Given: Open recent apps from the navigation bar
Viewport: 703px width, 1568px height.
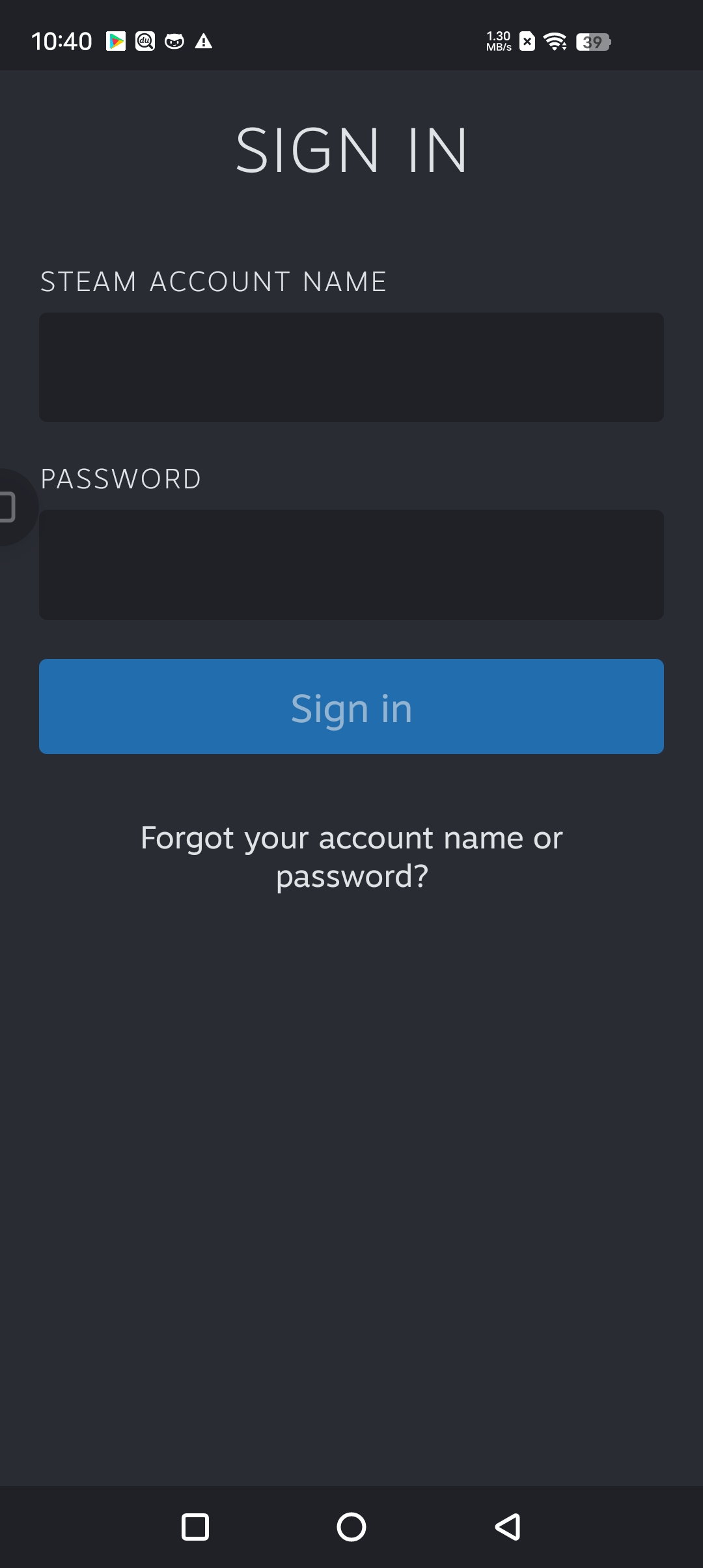Looking at the screenshot, I should 195,1526.
